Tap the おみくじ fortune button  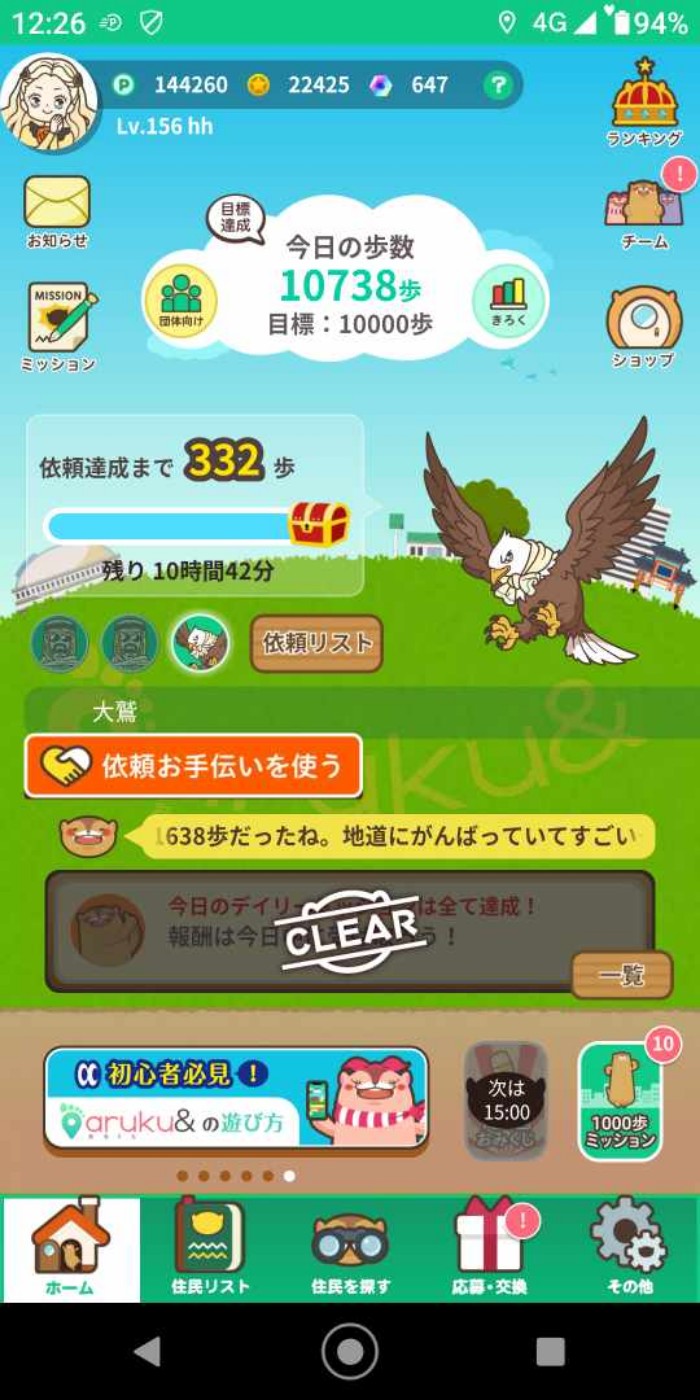click(506, 1100)
